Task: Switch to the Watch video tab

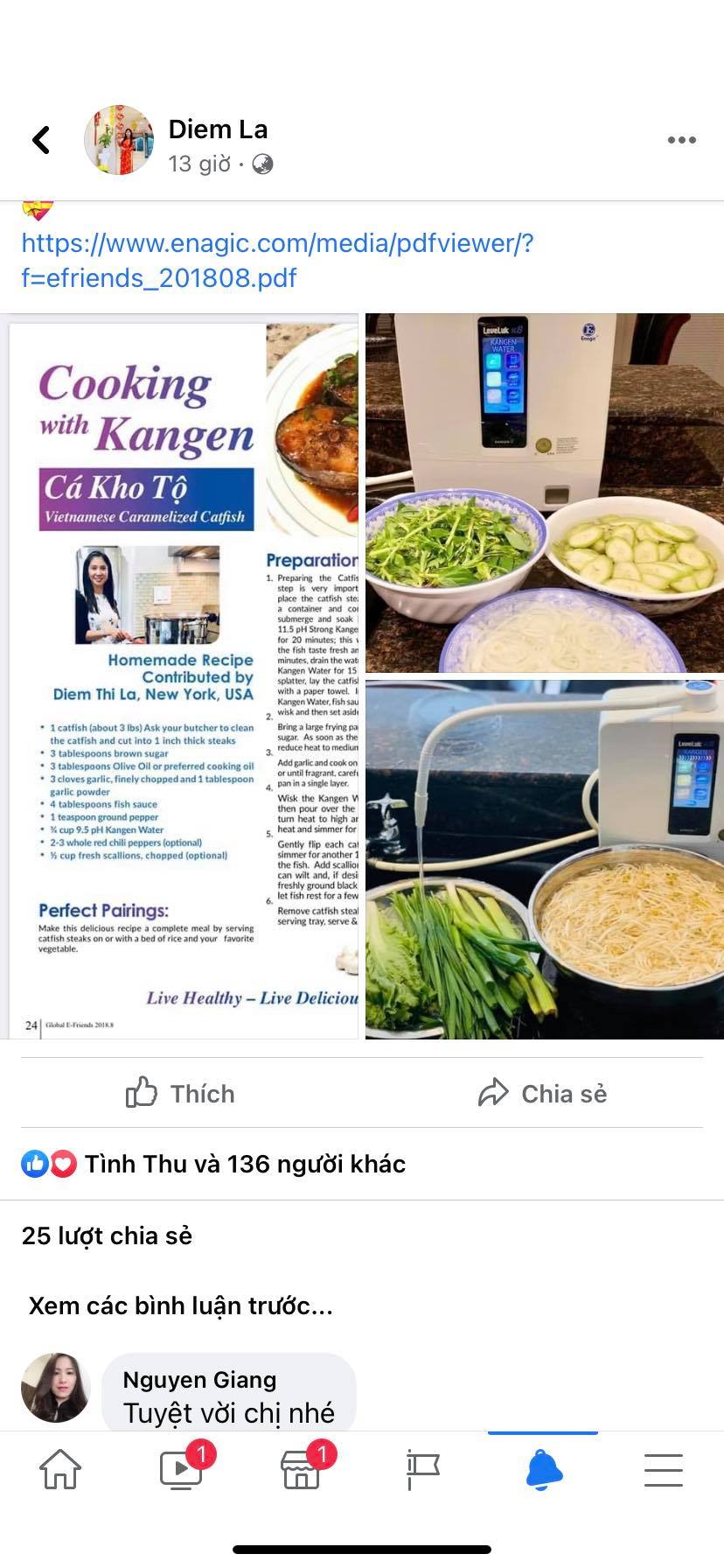Action: [x=181, y=1469]
